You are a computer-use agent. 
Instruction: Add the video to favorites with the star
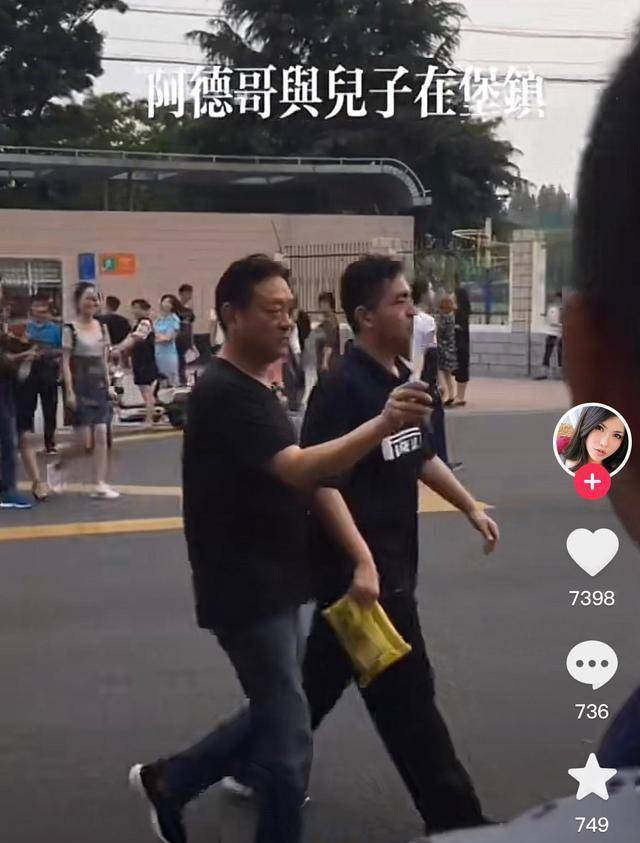(x=592, y=777)
